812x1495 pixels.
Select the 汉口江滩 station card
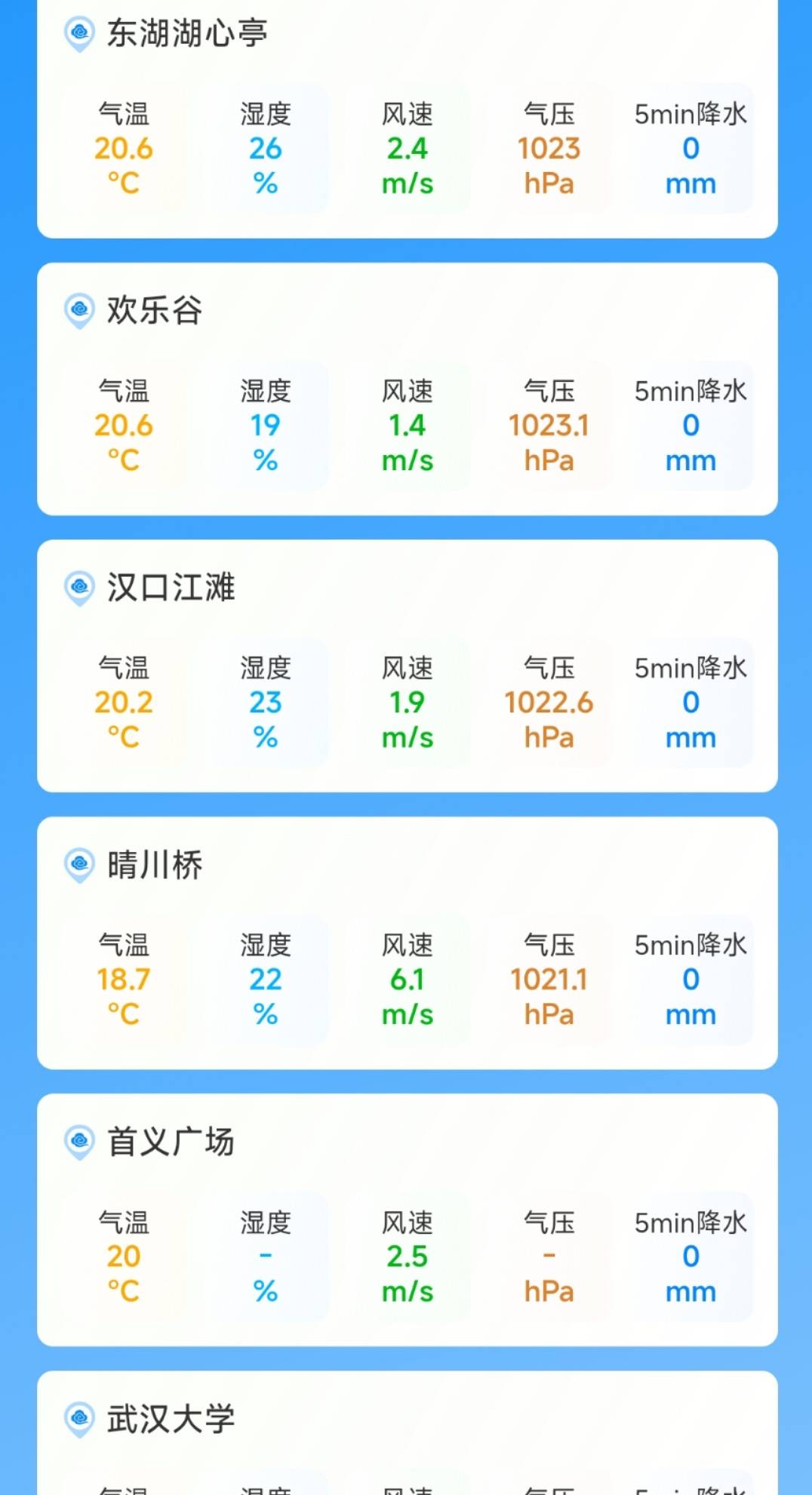pyautogui.click(x=408, y=666)
